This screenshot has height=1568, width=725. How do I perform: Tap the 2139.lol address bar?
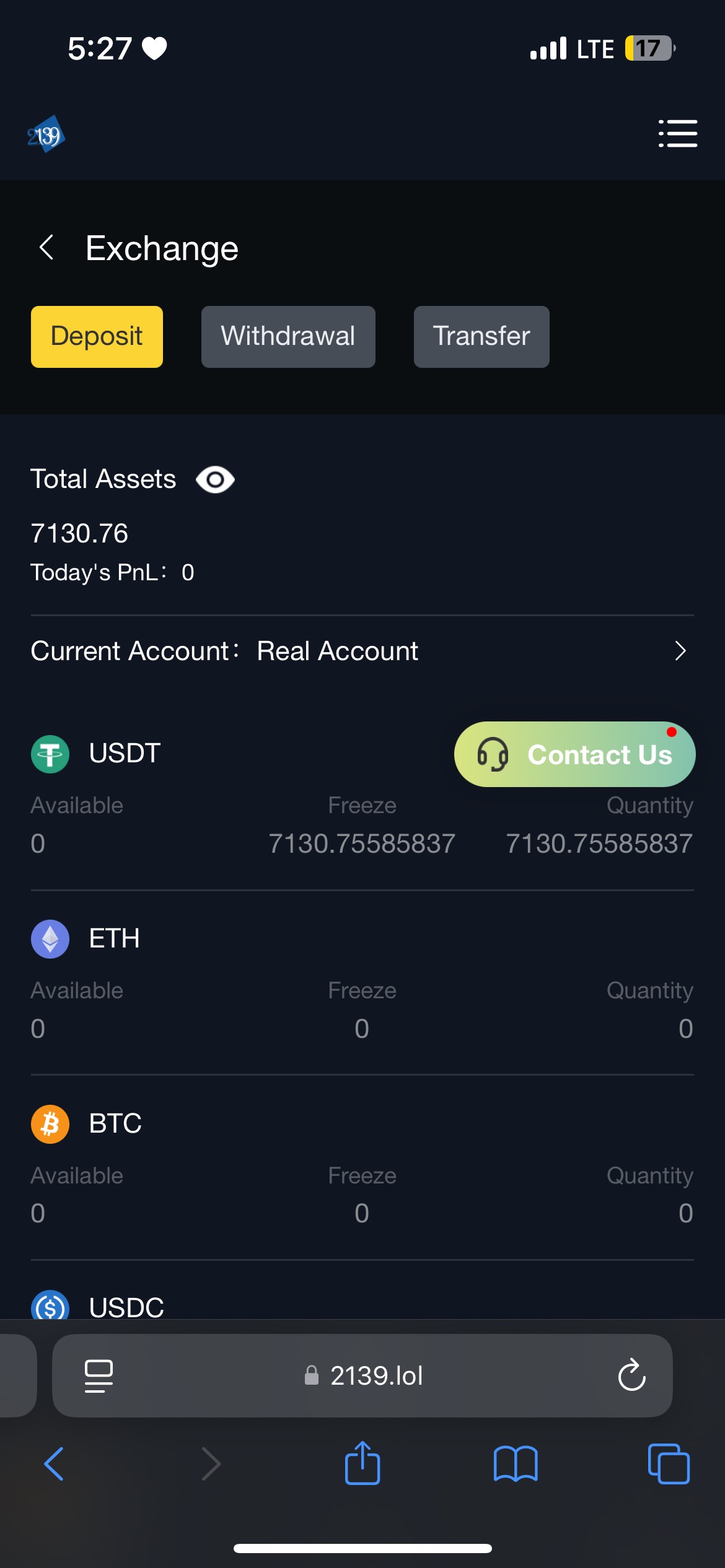pos(364,1375)
